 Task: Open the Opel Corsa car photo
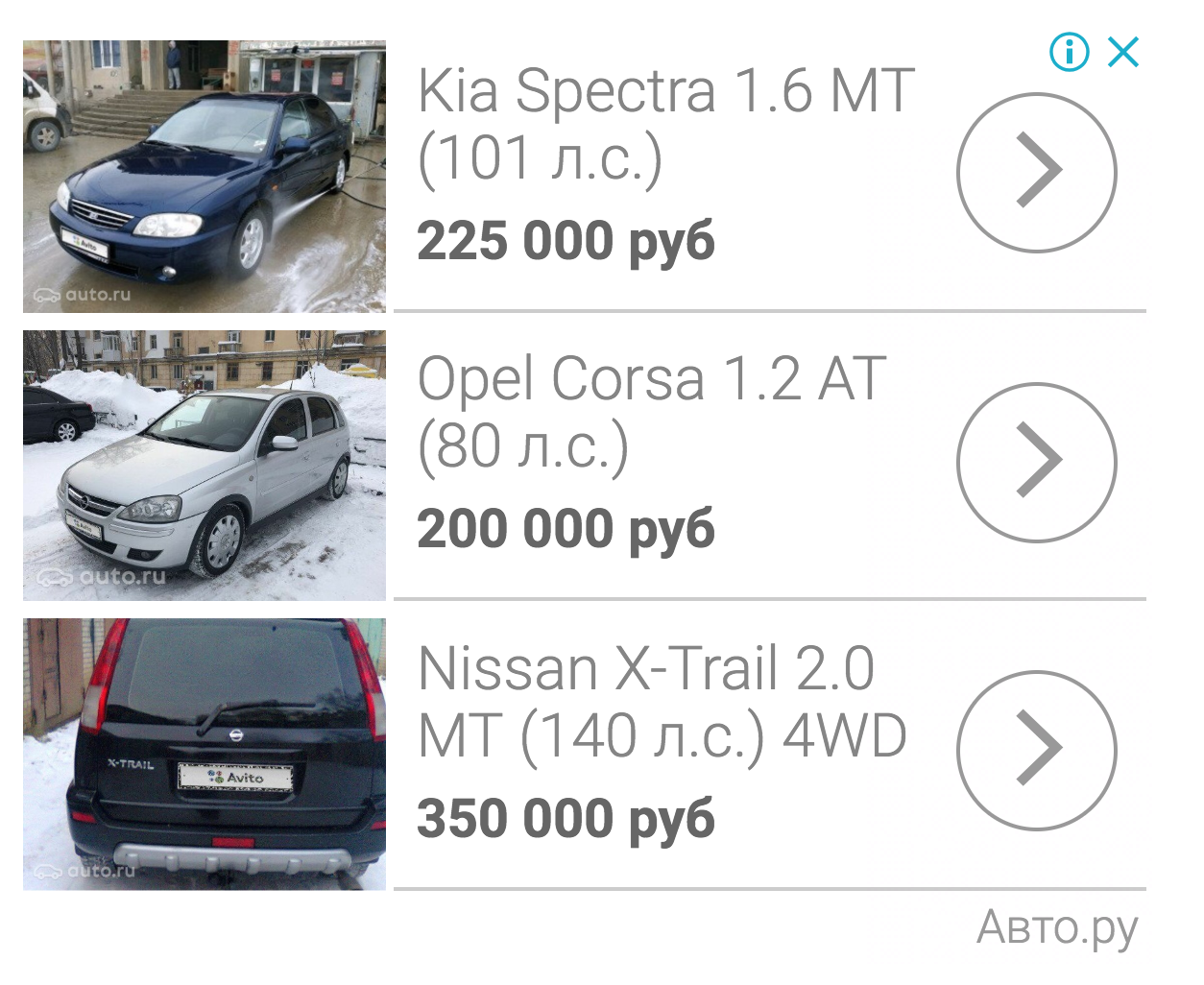(x=205, y=466)
